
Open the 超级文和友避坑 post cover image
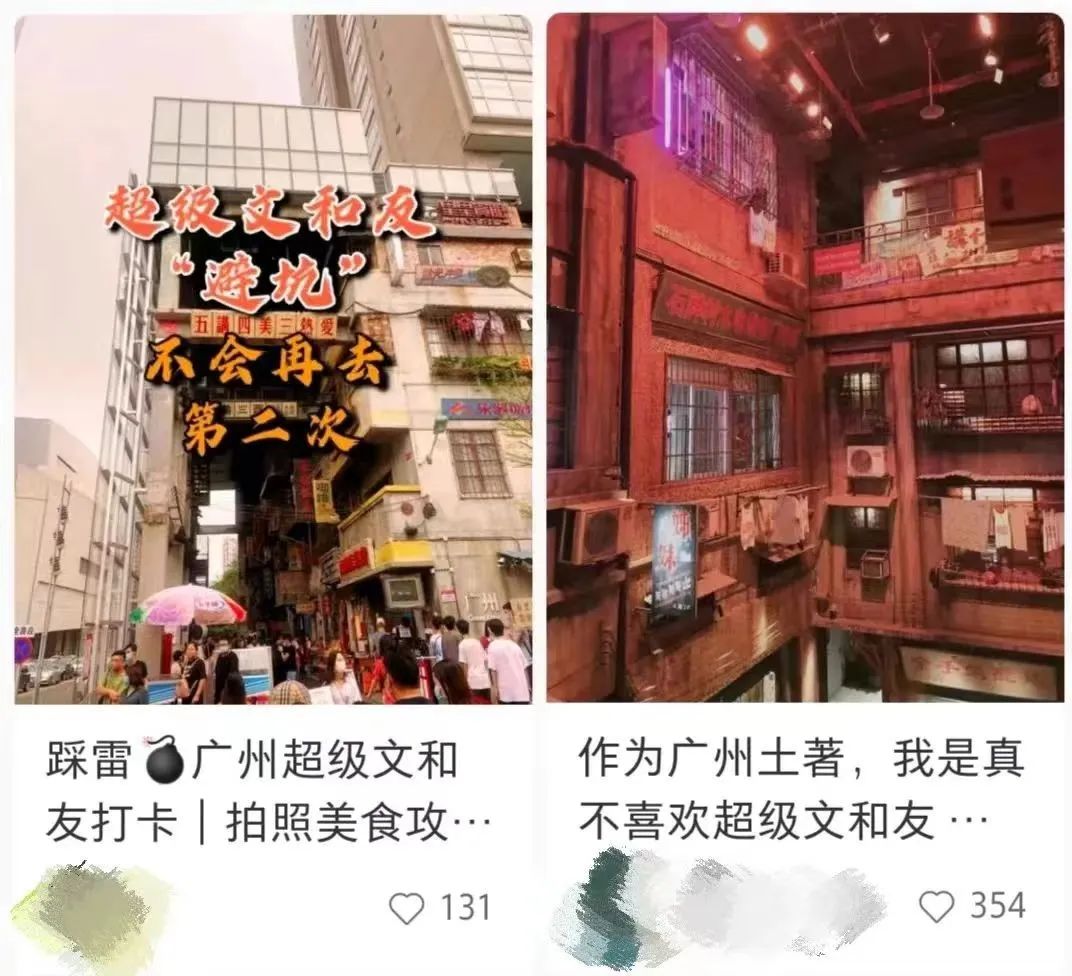272,360
